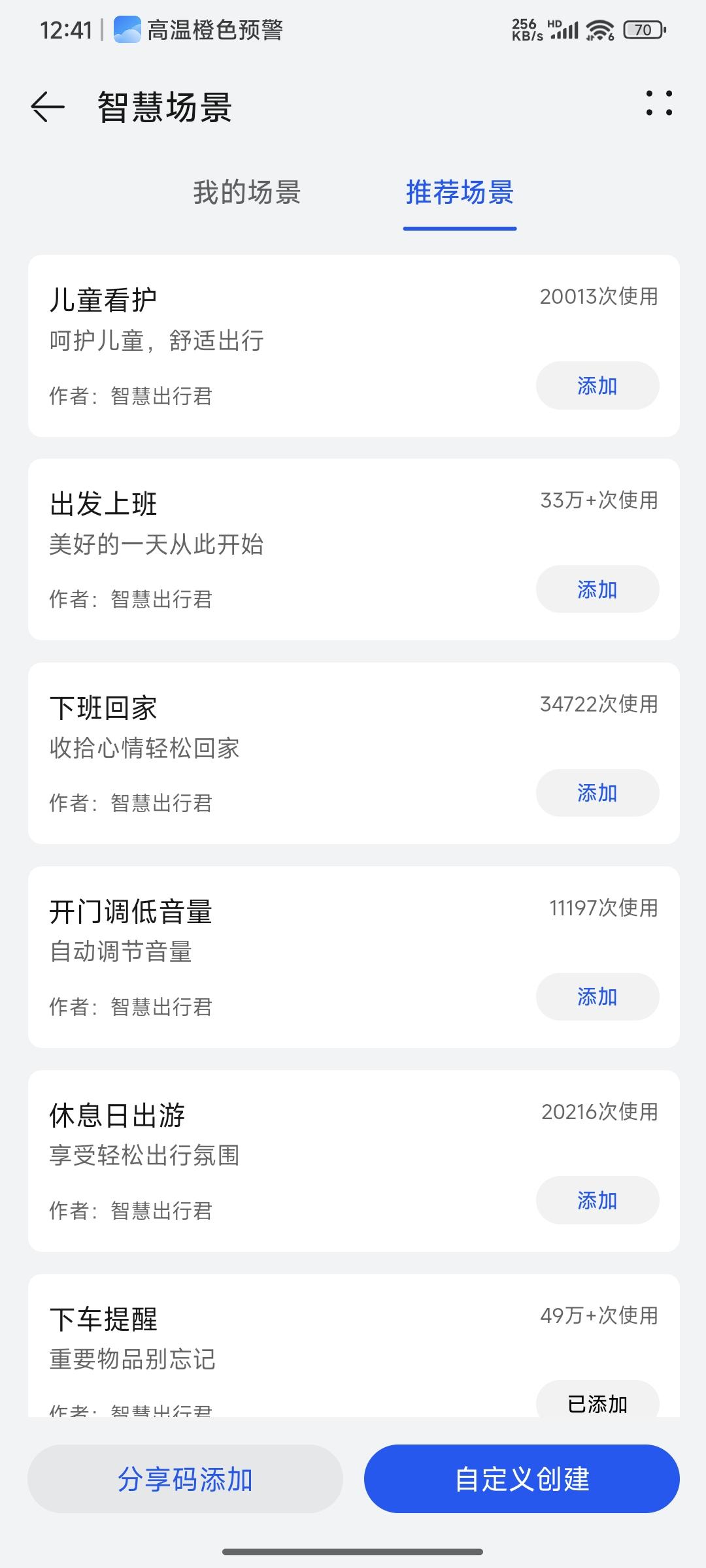Open the four-dot more options menu
Image resolution: width=706 pixels, height=1568 pixels.
tap(659, 103)
